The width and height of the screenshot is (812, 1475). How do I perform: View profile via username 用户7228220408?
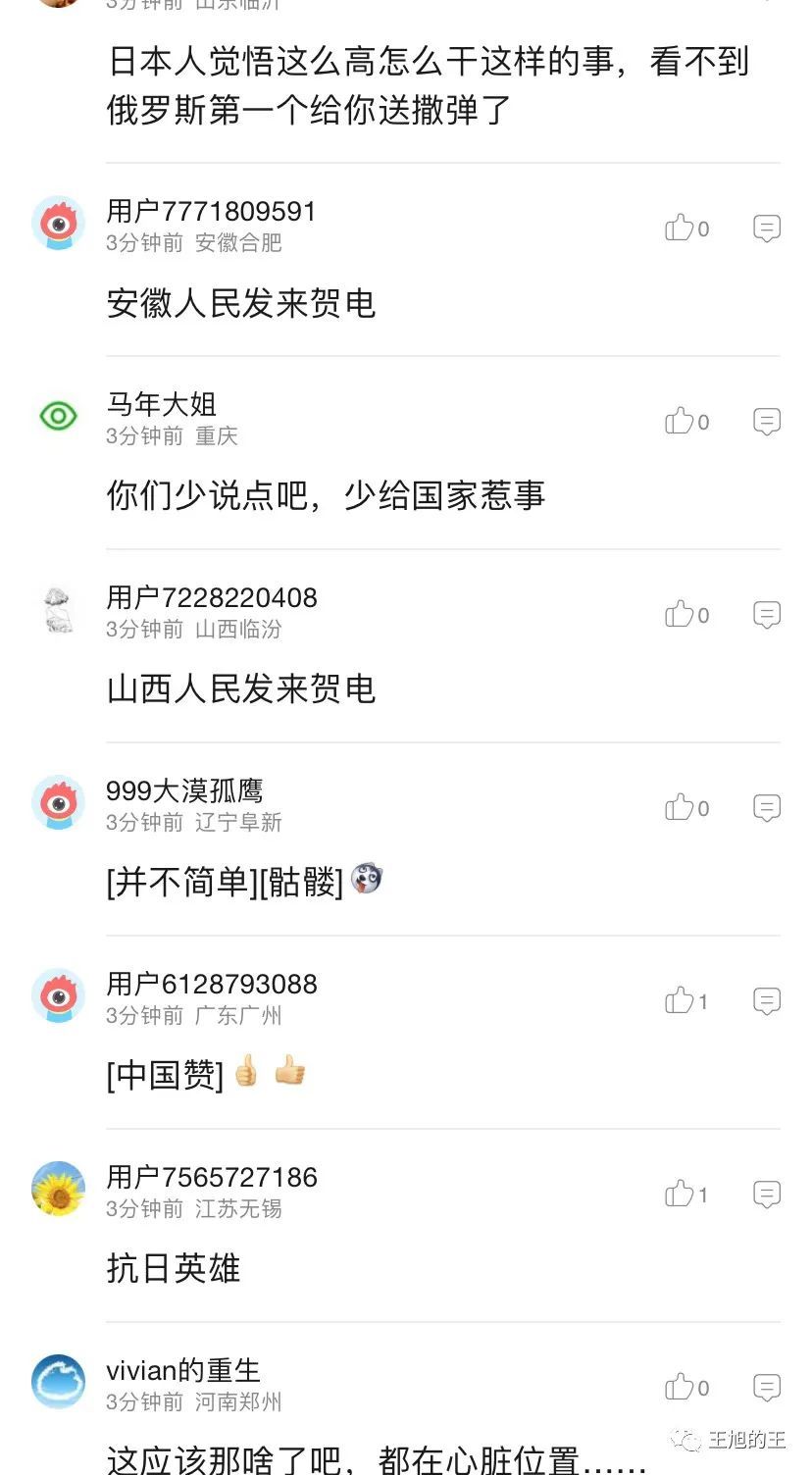(211, 597)
